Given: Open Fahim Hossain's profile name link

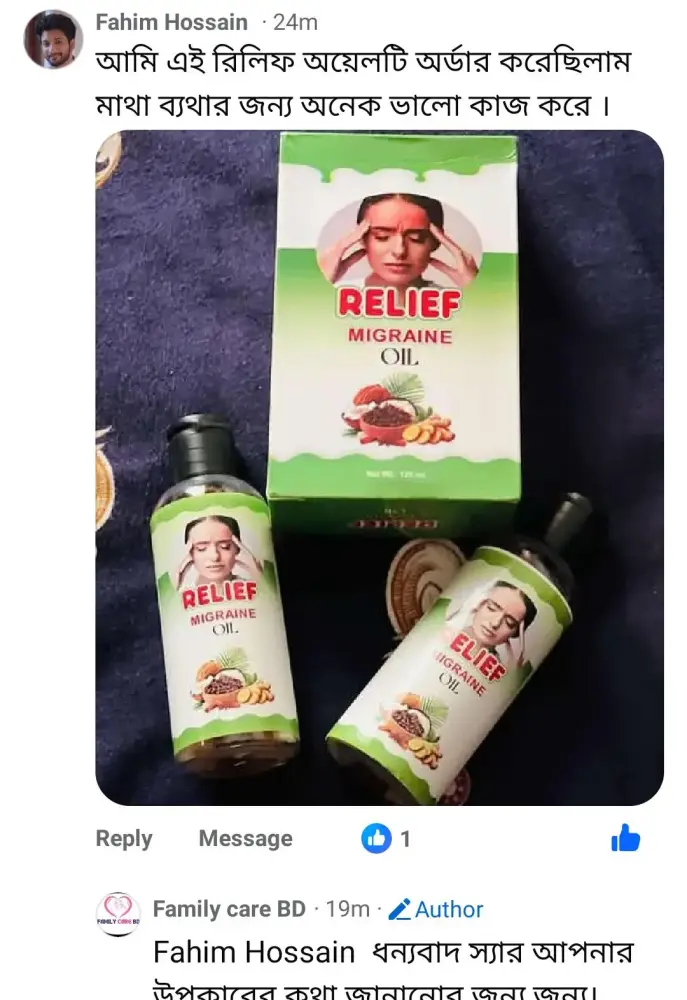Looking at the screenshot, I should 171,22.
